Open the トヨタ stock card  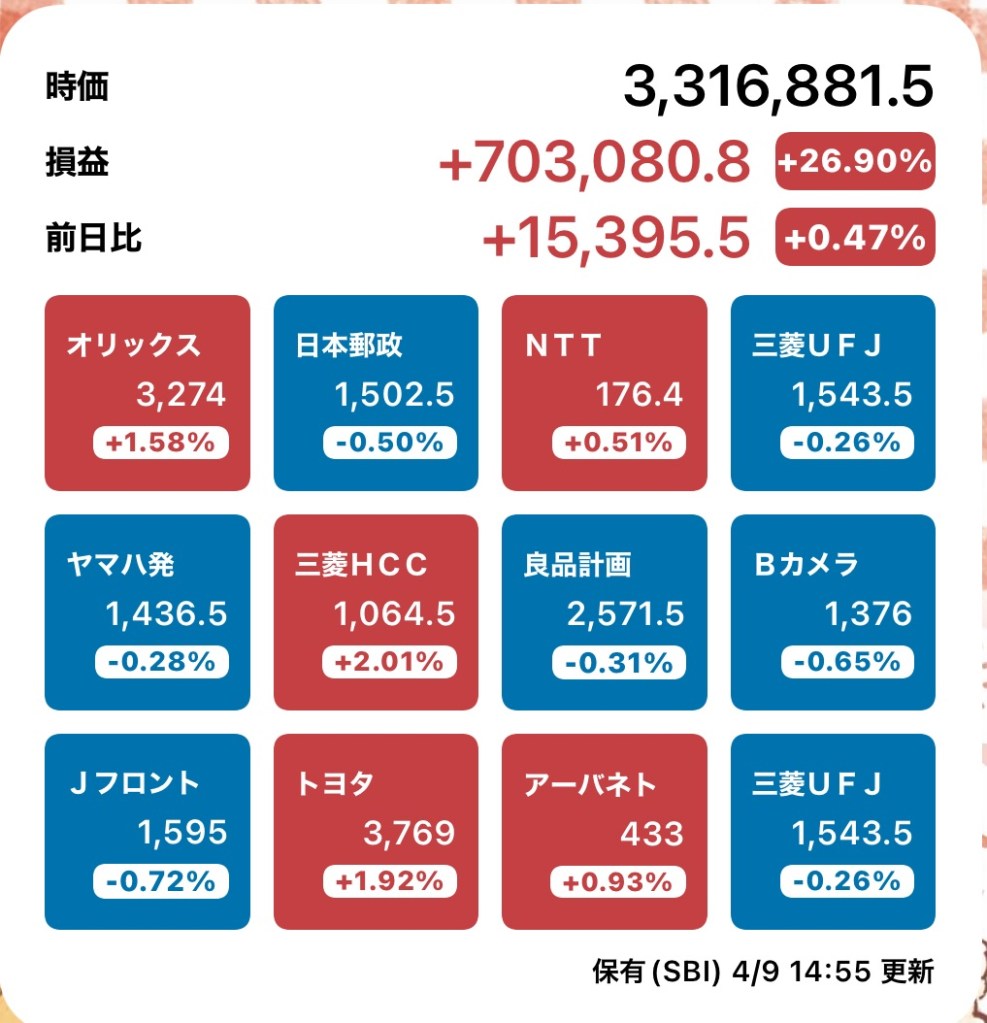click(x=376, y=831)
